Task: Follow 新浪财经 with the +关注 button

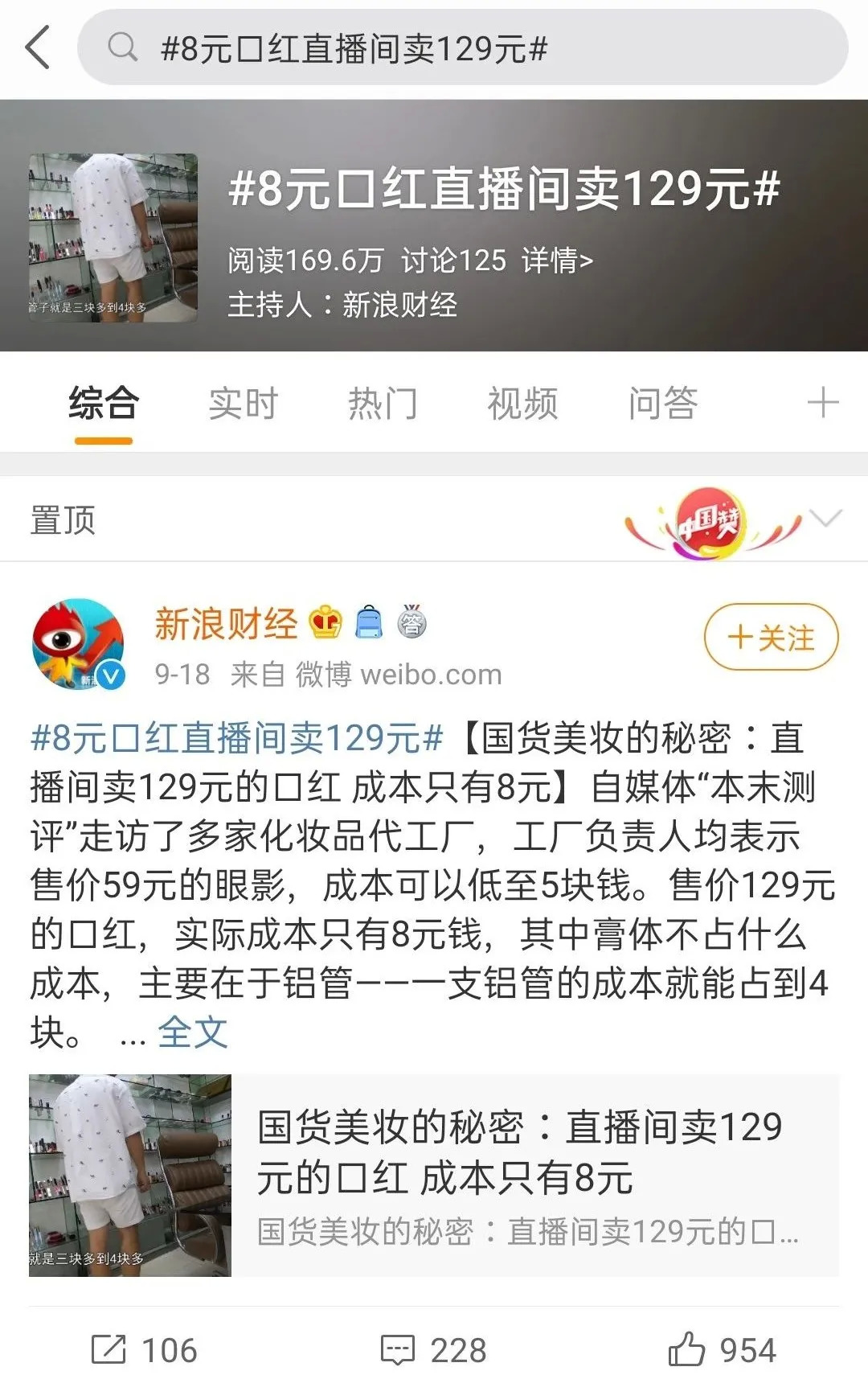Action: [x=771, y=638]
